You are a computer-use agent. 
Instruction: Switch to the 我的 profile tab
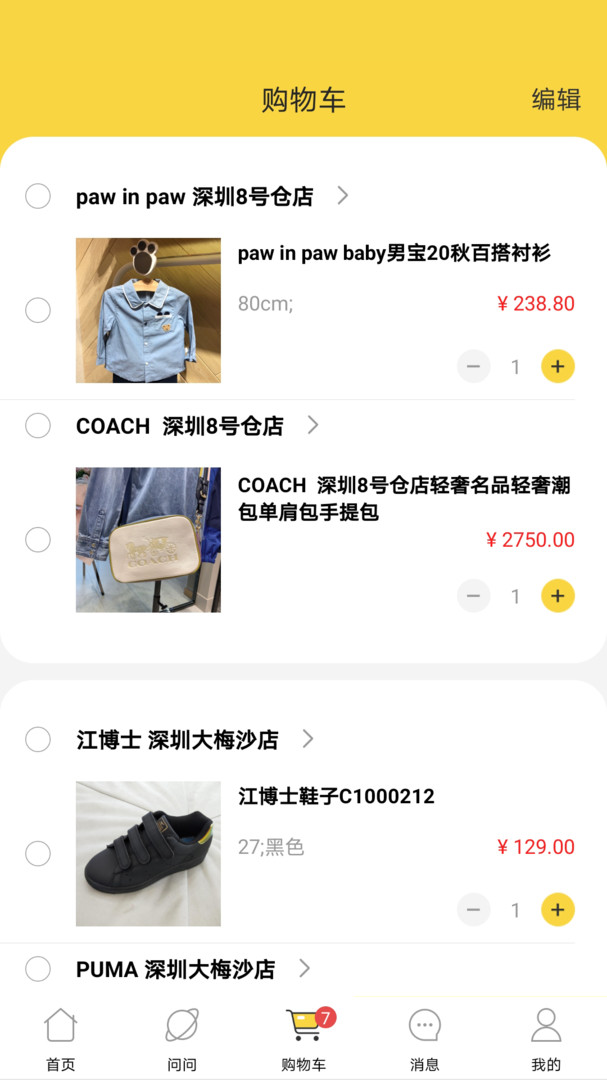click(x=546, y=1040)
